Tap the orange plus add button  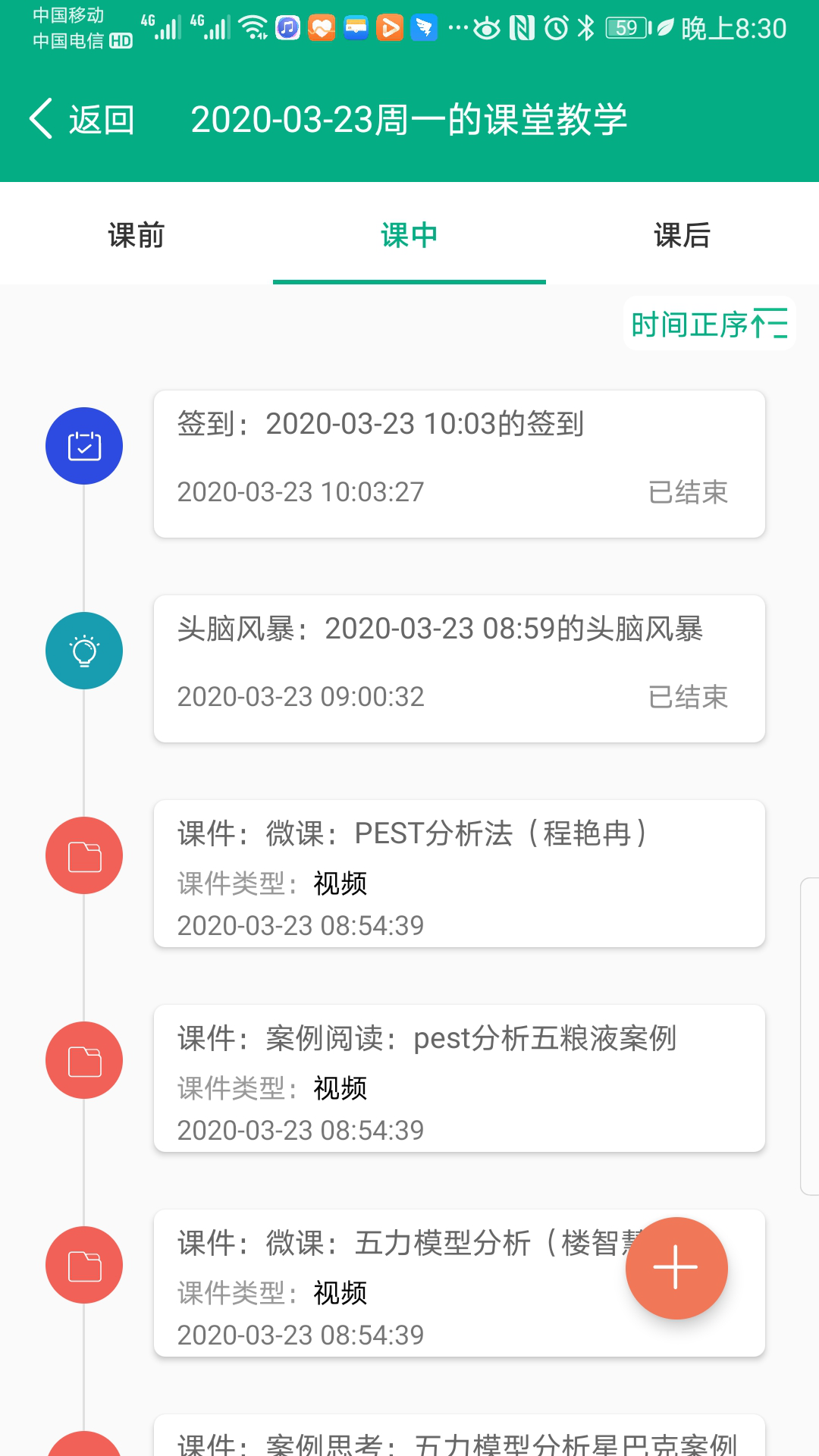tap(676, 1268)
